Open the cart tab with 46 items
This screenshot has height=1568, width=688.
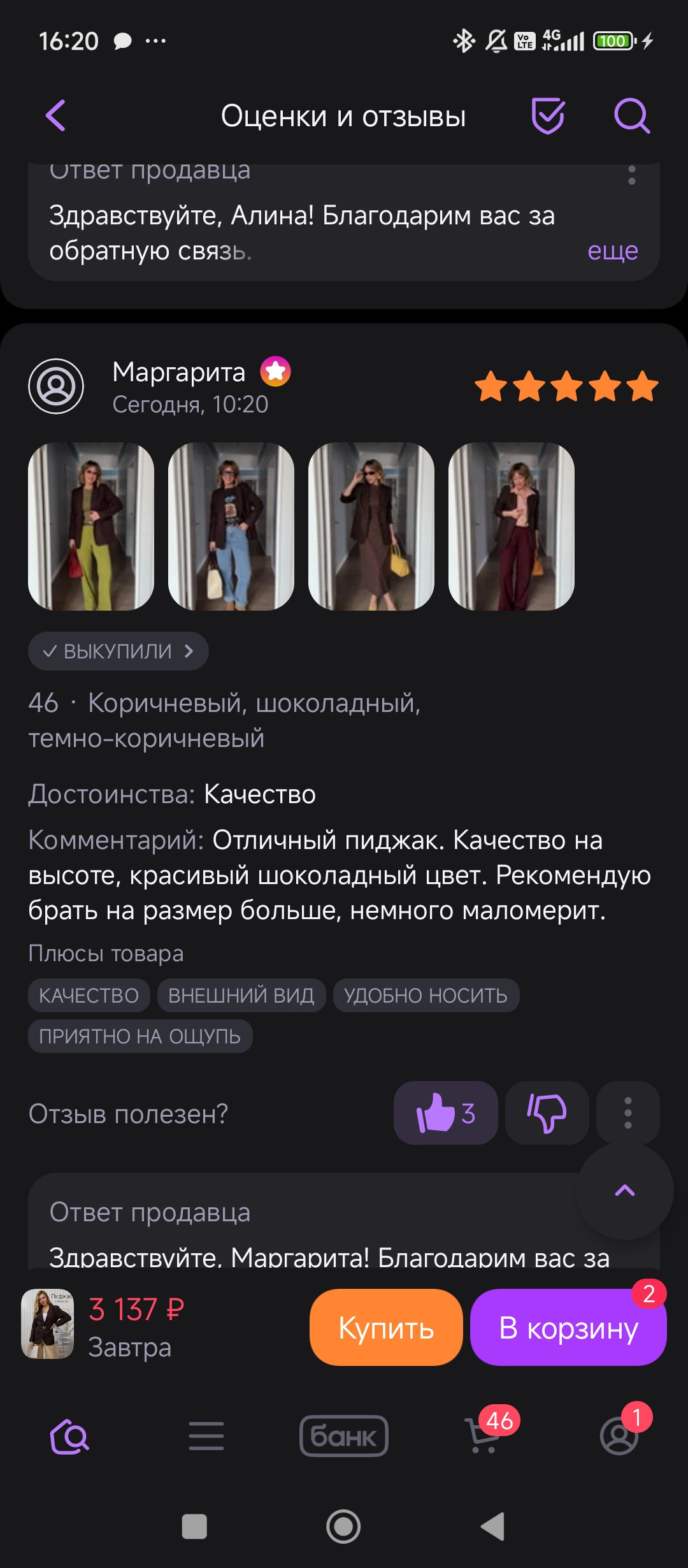[x=484, y=1437]
